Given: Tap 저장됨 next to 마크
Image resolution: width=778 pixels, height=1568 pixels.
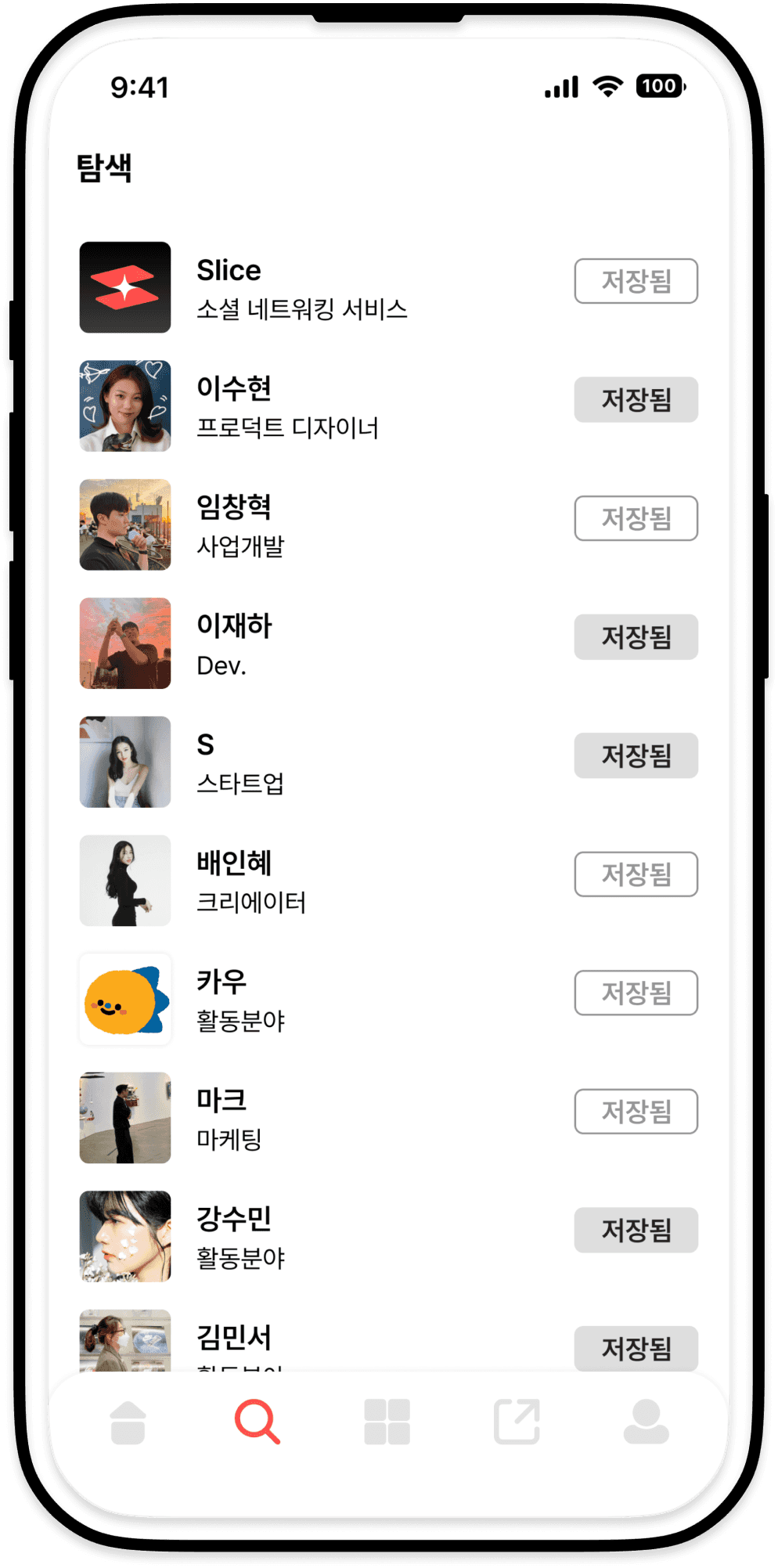Looking at the screenshot, I should pyautogui.click(x=636, y=1112).
